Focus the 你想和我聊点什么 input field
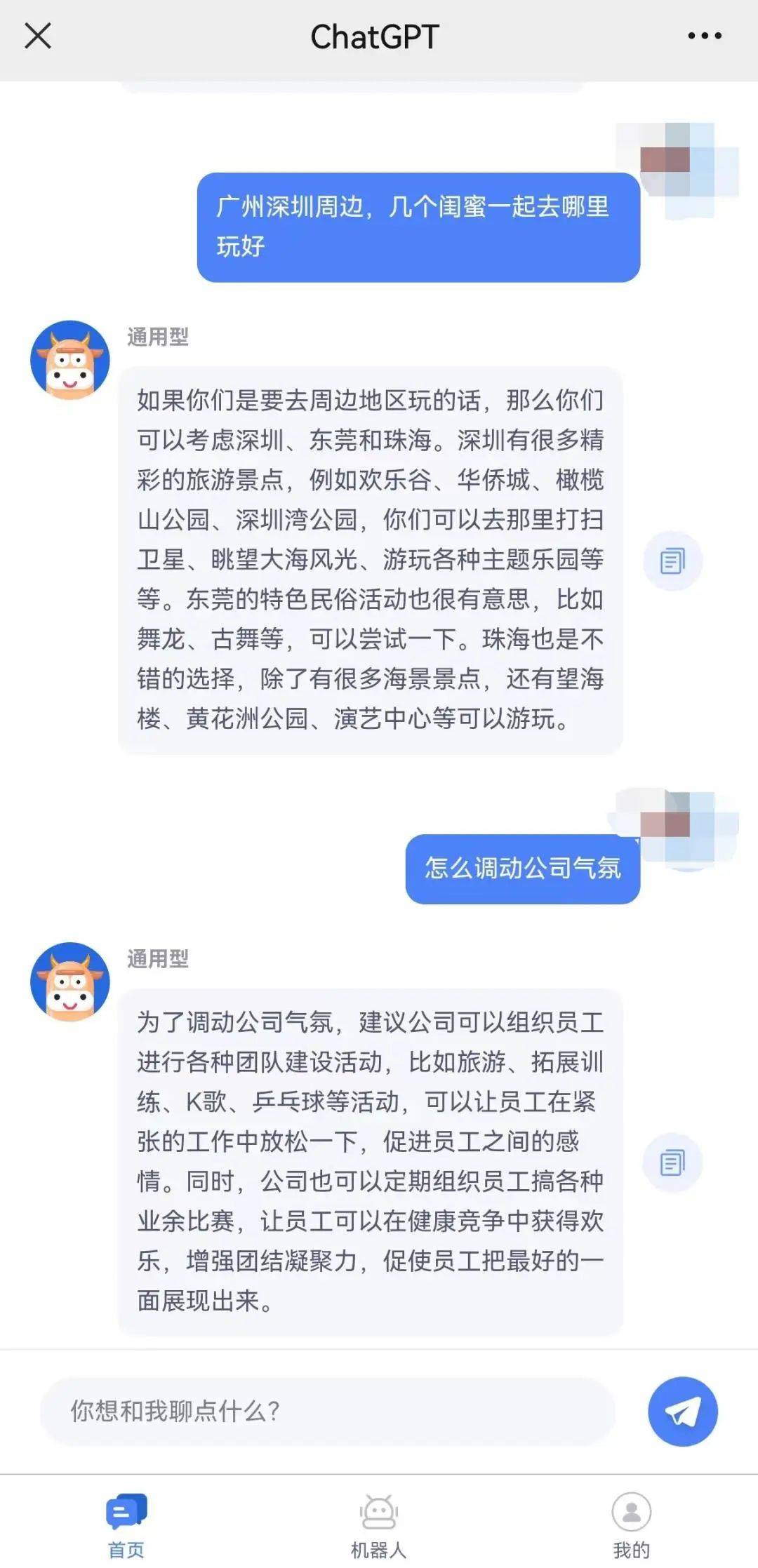This screenshot has height=1568, width=758. pyautogui.click(x=327, y=1411)
